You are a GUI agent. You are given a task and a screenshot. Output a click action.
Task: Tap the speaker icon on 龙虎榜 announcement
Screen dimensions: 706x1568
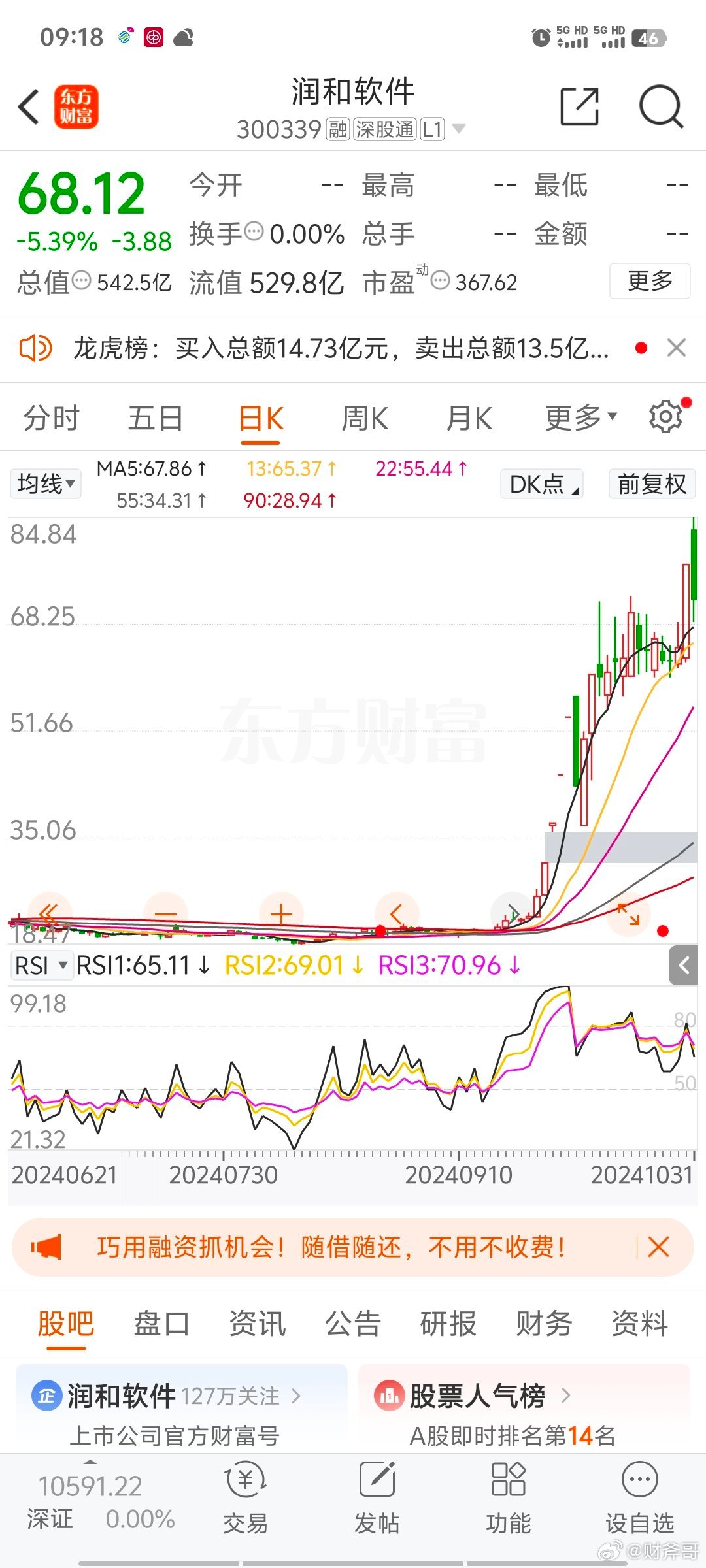[x=36, y=348]
